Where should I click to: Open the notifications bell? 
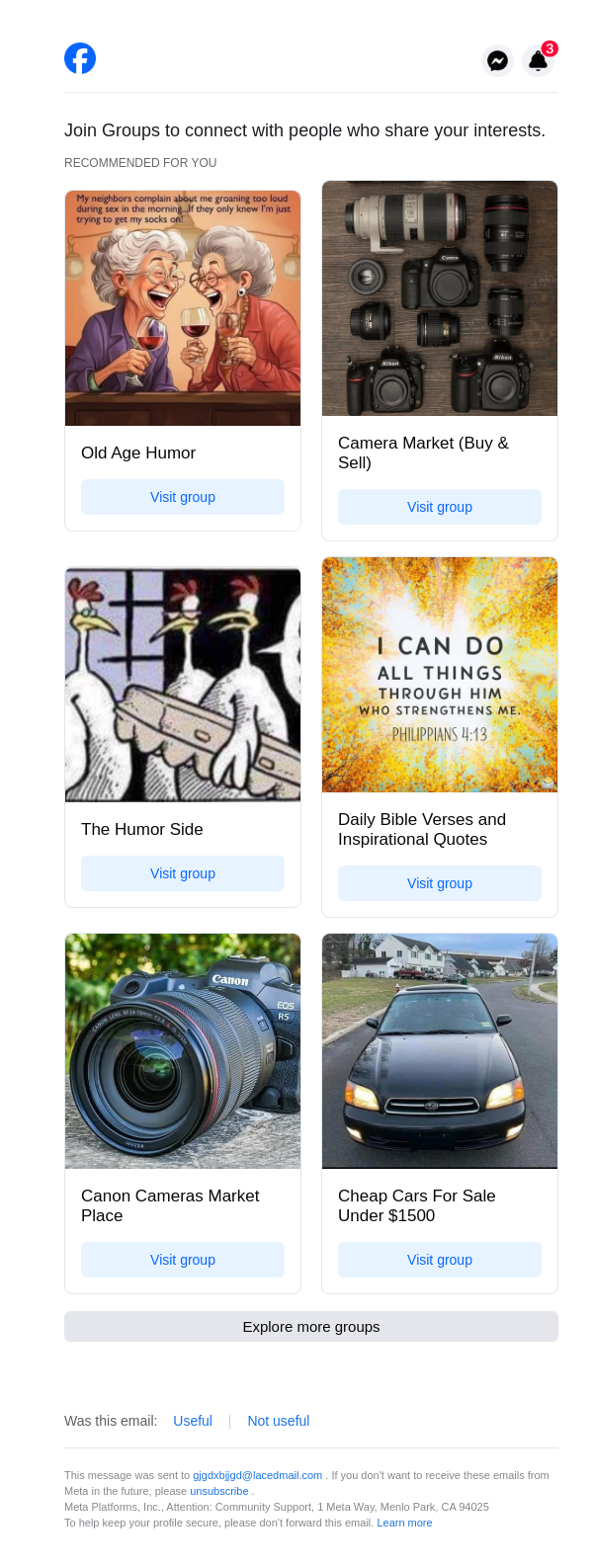click(x=539, y=60)
